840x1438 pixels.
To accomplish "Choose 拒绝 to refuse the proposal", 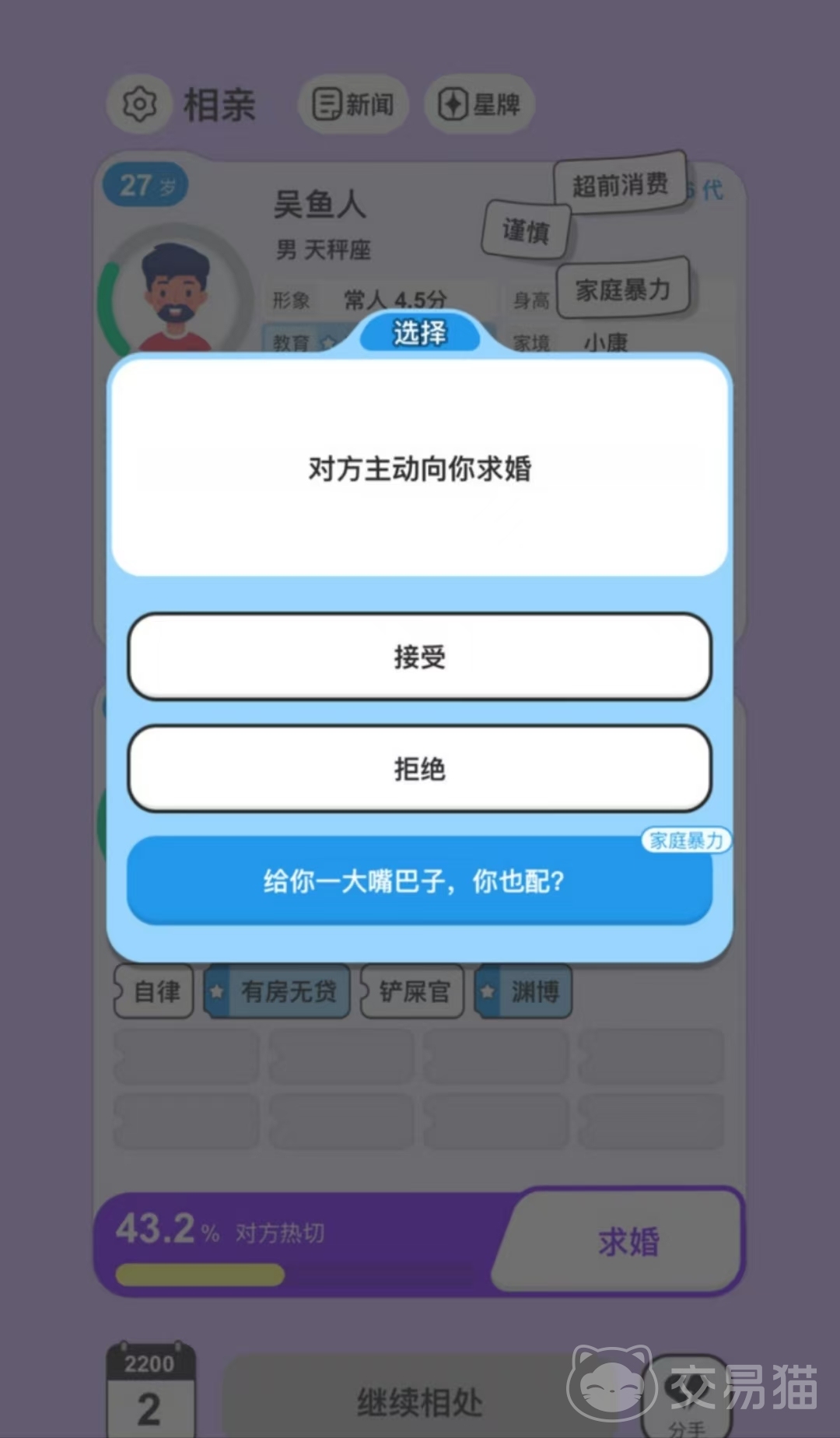I will click(x=419, y=769).
